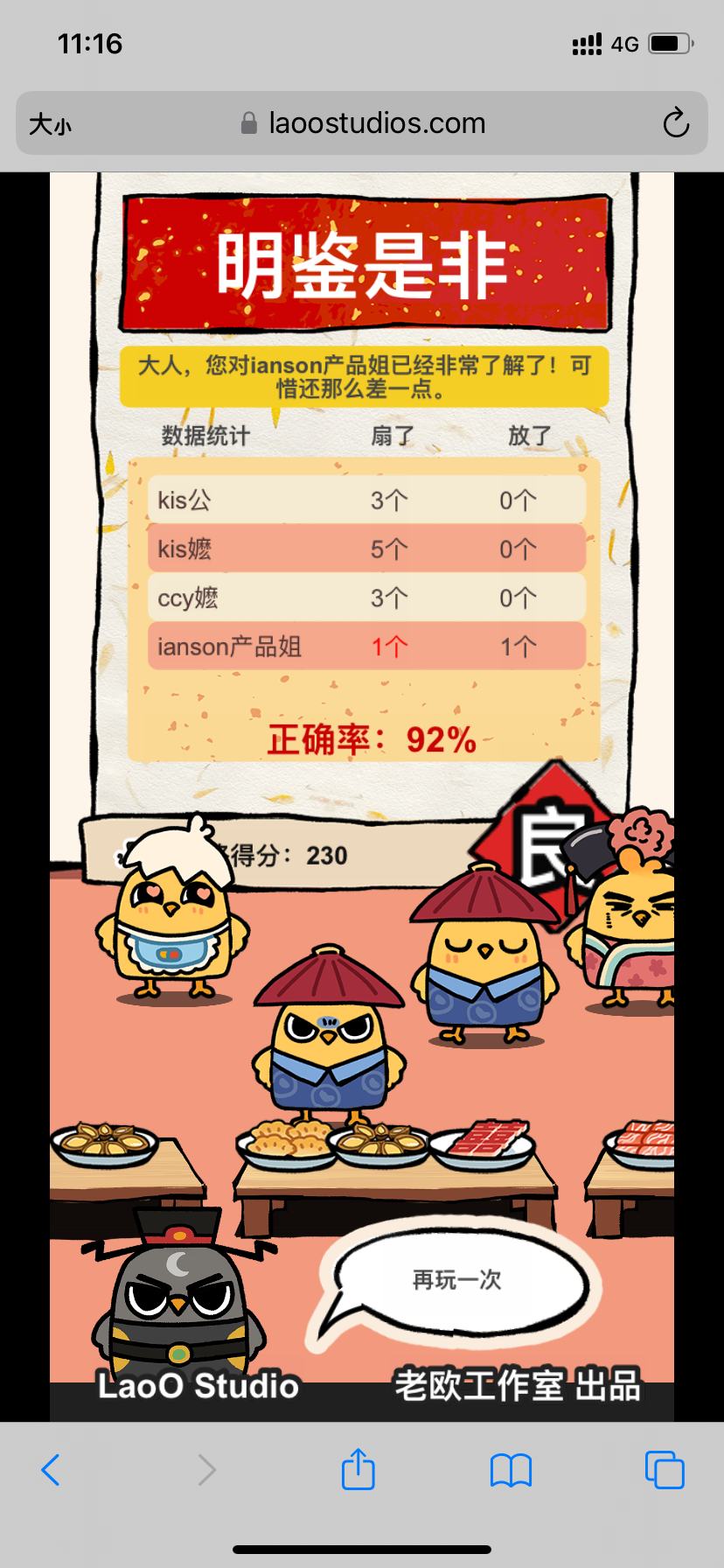Show all open browser tabs
The image size is (724, 1568).
point(664,1470)
